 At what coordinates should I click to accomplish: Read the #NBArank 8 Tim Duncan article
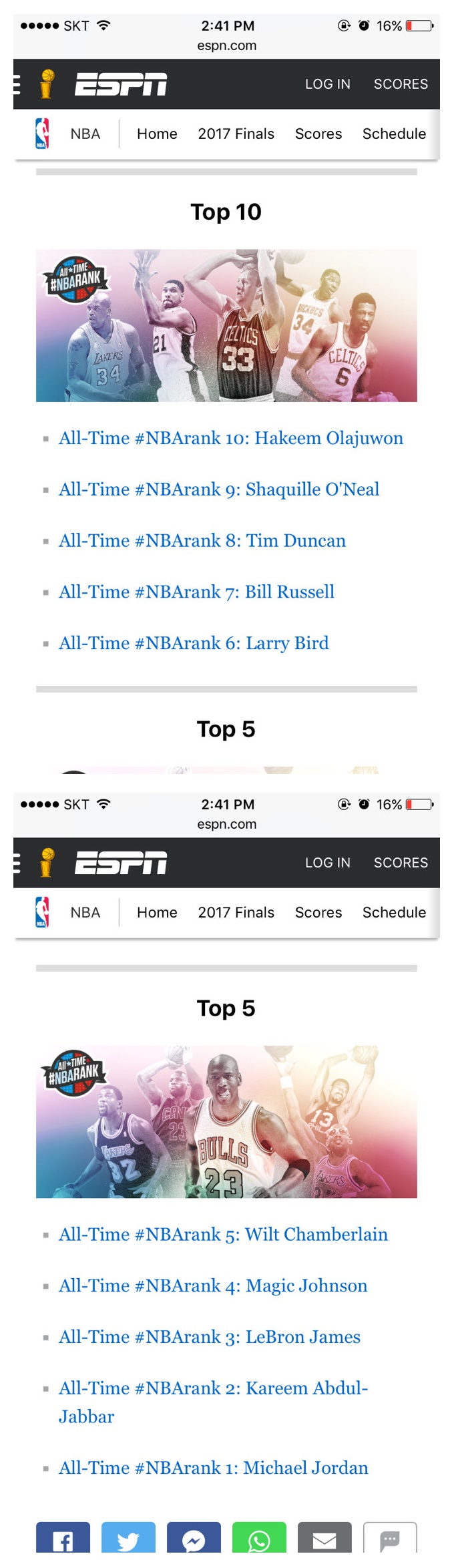point(202,540)
